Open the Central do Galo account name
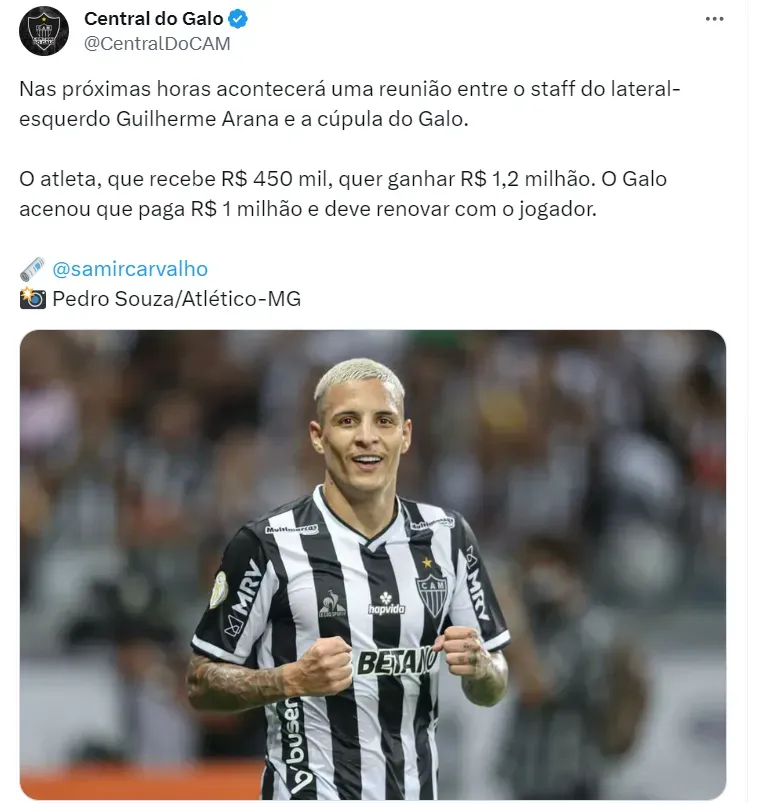Screen dimensions: 776x803 (x=153, y=18)
